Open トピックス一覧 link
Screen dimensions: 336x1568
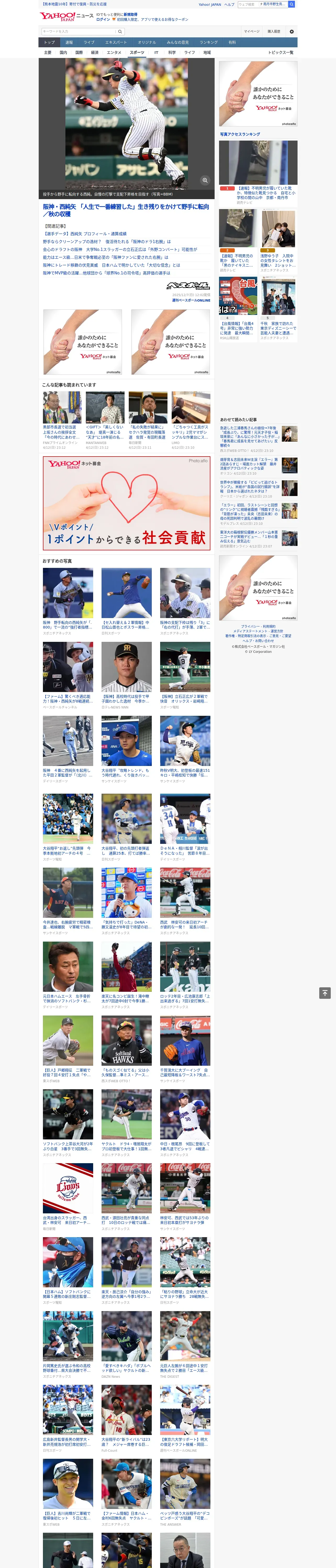click(281, 52)
